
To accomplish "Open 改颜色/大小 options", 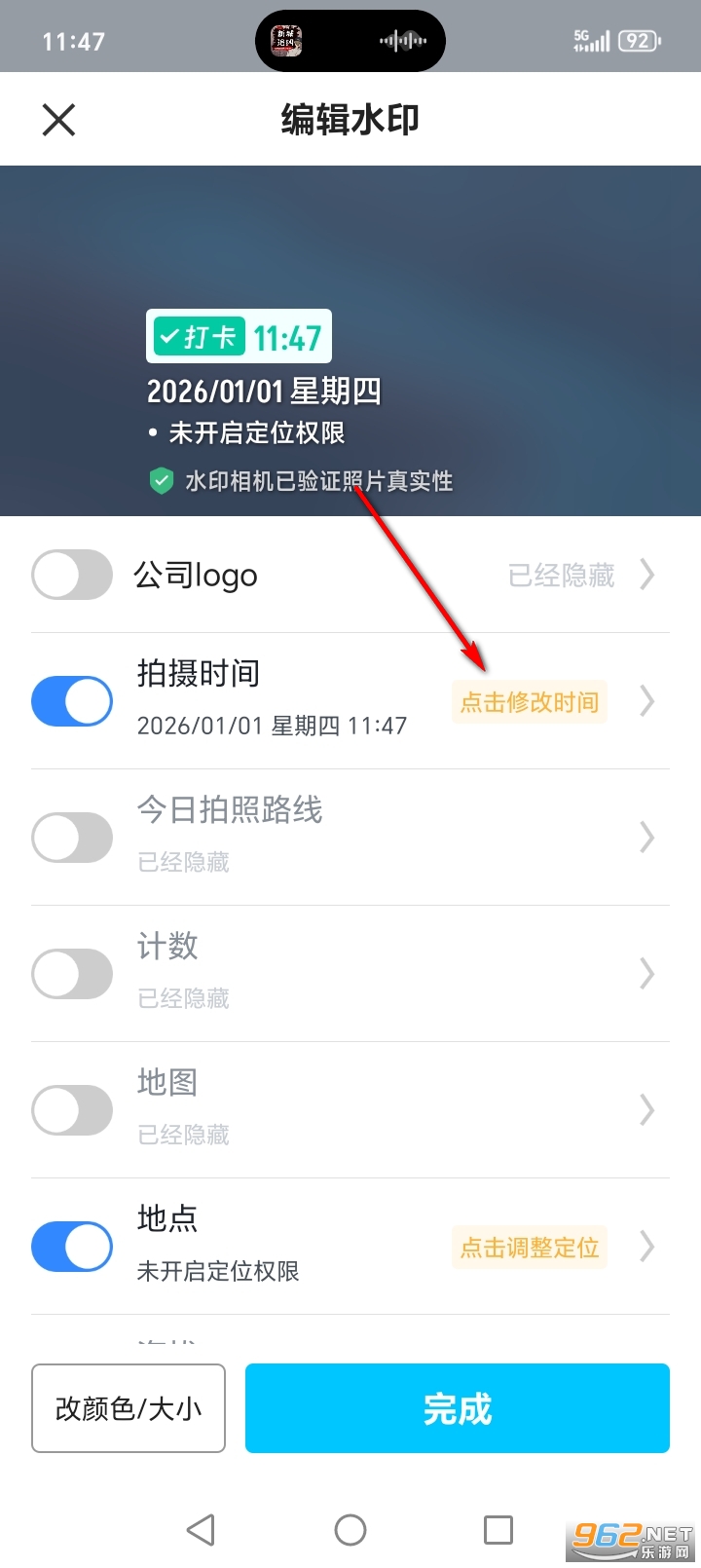I will tap(129, 1408).
